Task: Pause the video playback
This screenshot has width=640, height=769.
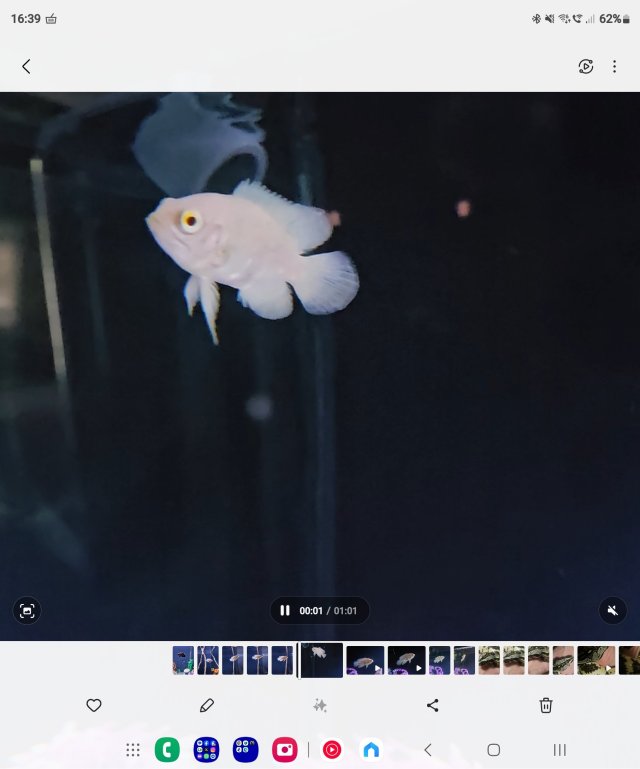Action: pyautogui.click(x=285, y=610)
